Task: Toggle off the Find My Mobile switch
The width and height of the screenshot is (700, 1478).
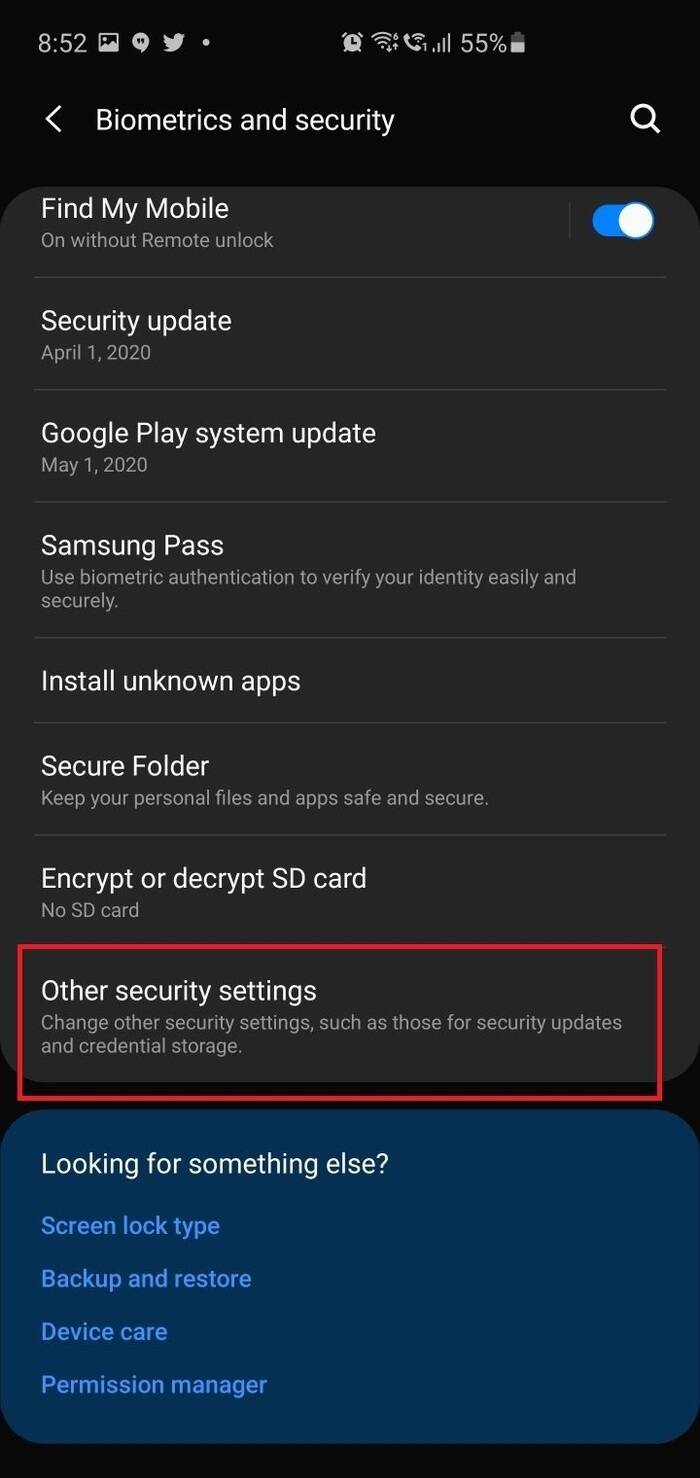Action: coord(622,221)
